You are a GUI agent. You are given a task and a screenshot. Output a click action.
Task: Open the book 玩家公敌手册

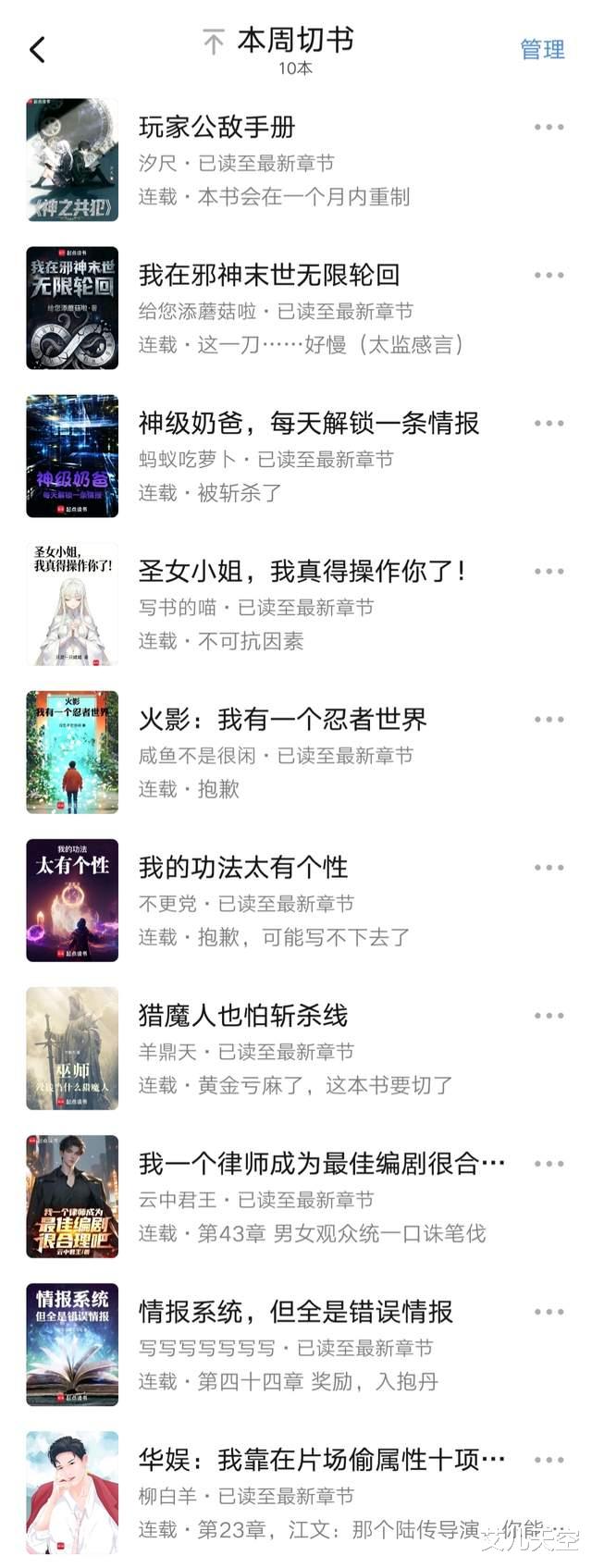coord(216,128)
